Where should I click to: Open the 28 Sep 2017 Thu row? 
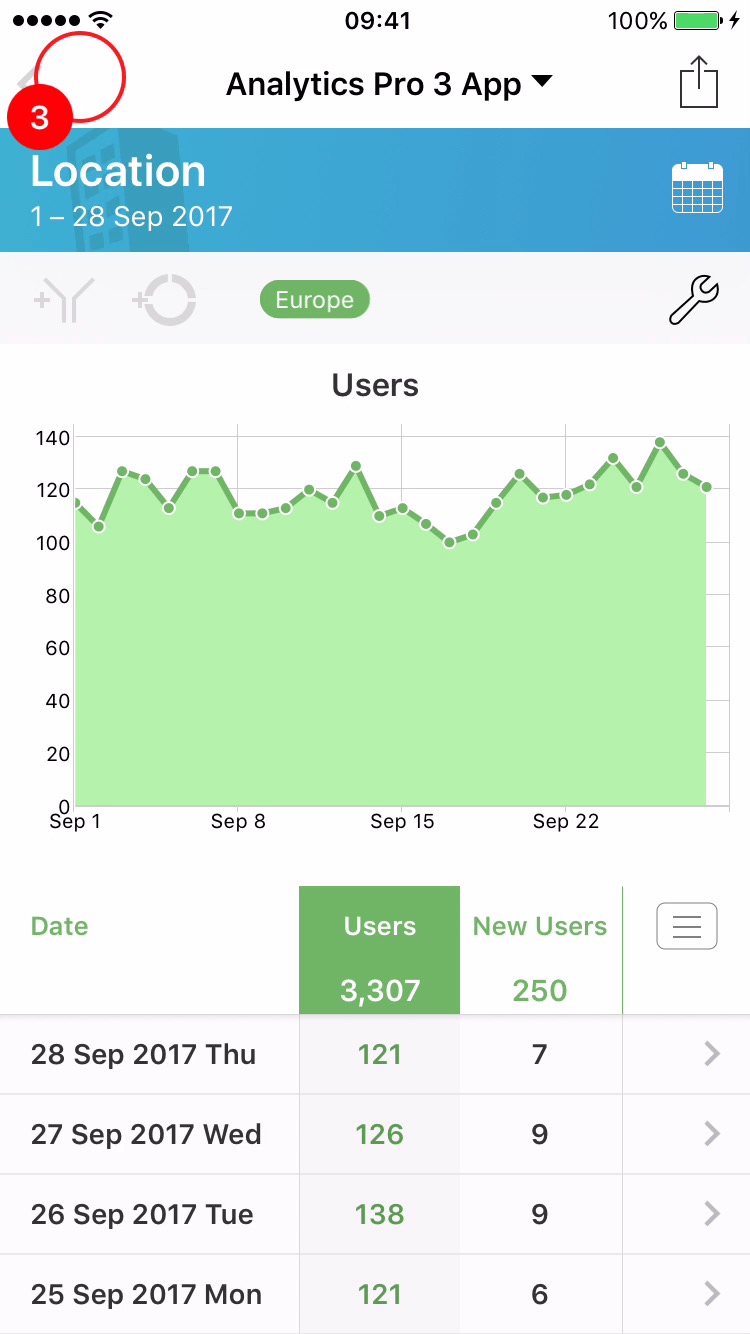(x=375, y=1054)
